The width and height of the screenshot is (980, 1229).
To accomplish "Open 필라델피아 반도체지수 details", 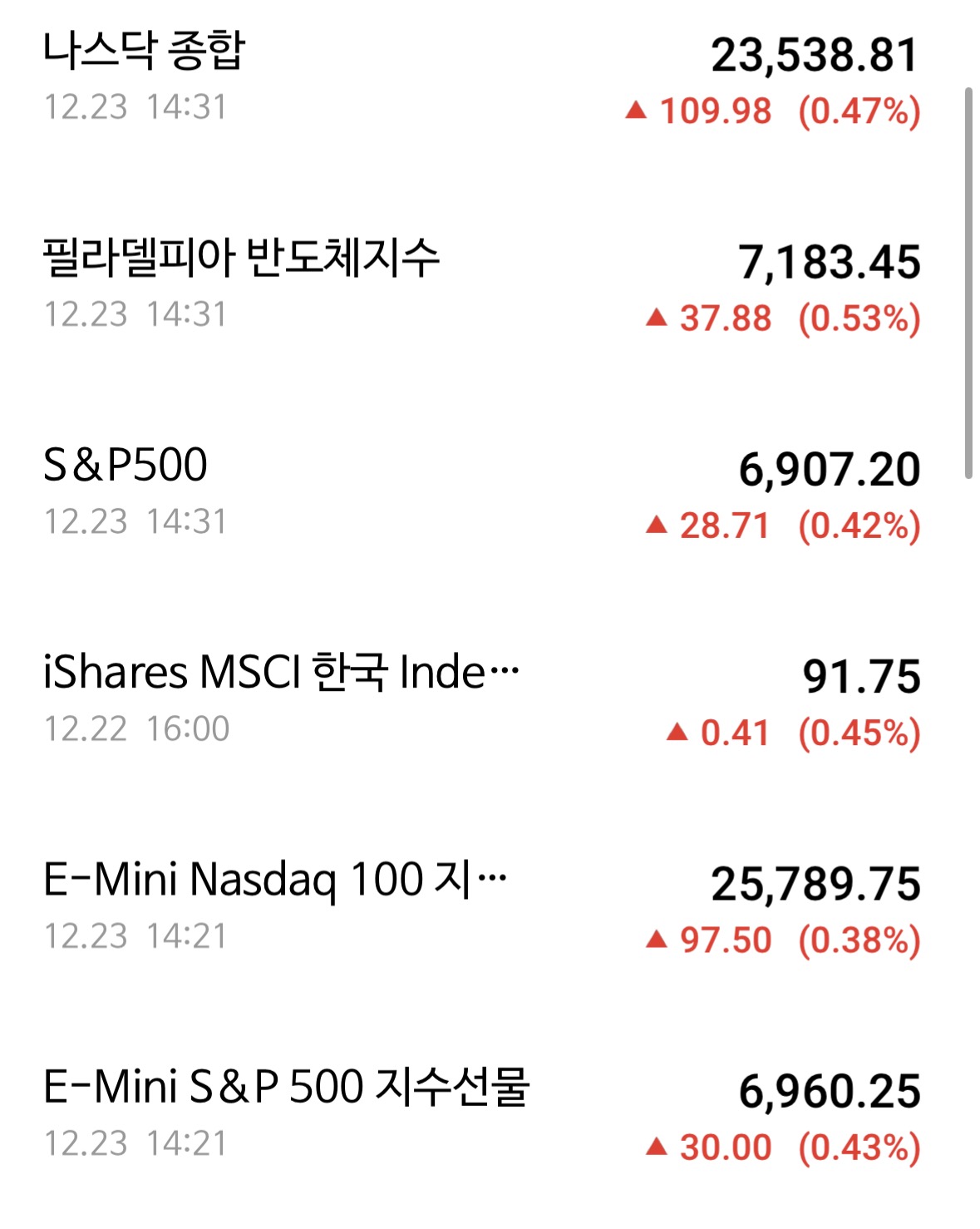I will point(241,258).
